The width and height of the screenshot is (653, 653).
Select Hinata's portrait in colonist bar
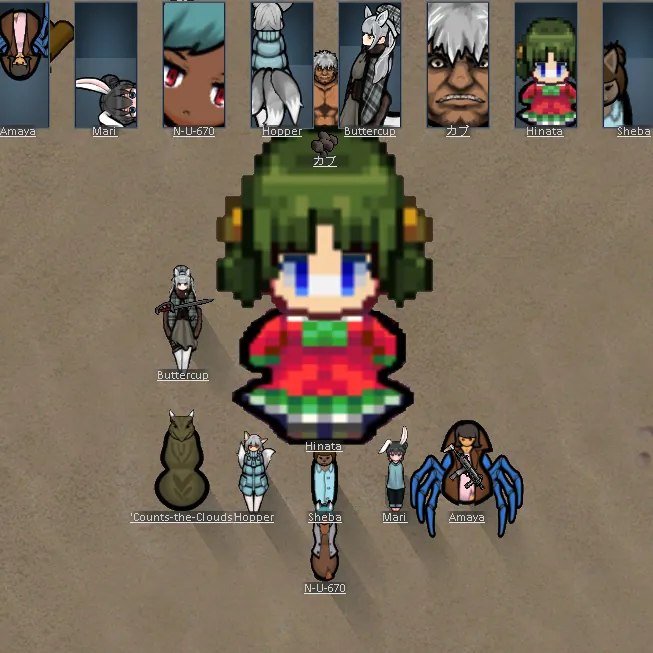(545, 62)
